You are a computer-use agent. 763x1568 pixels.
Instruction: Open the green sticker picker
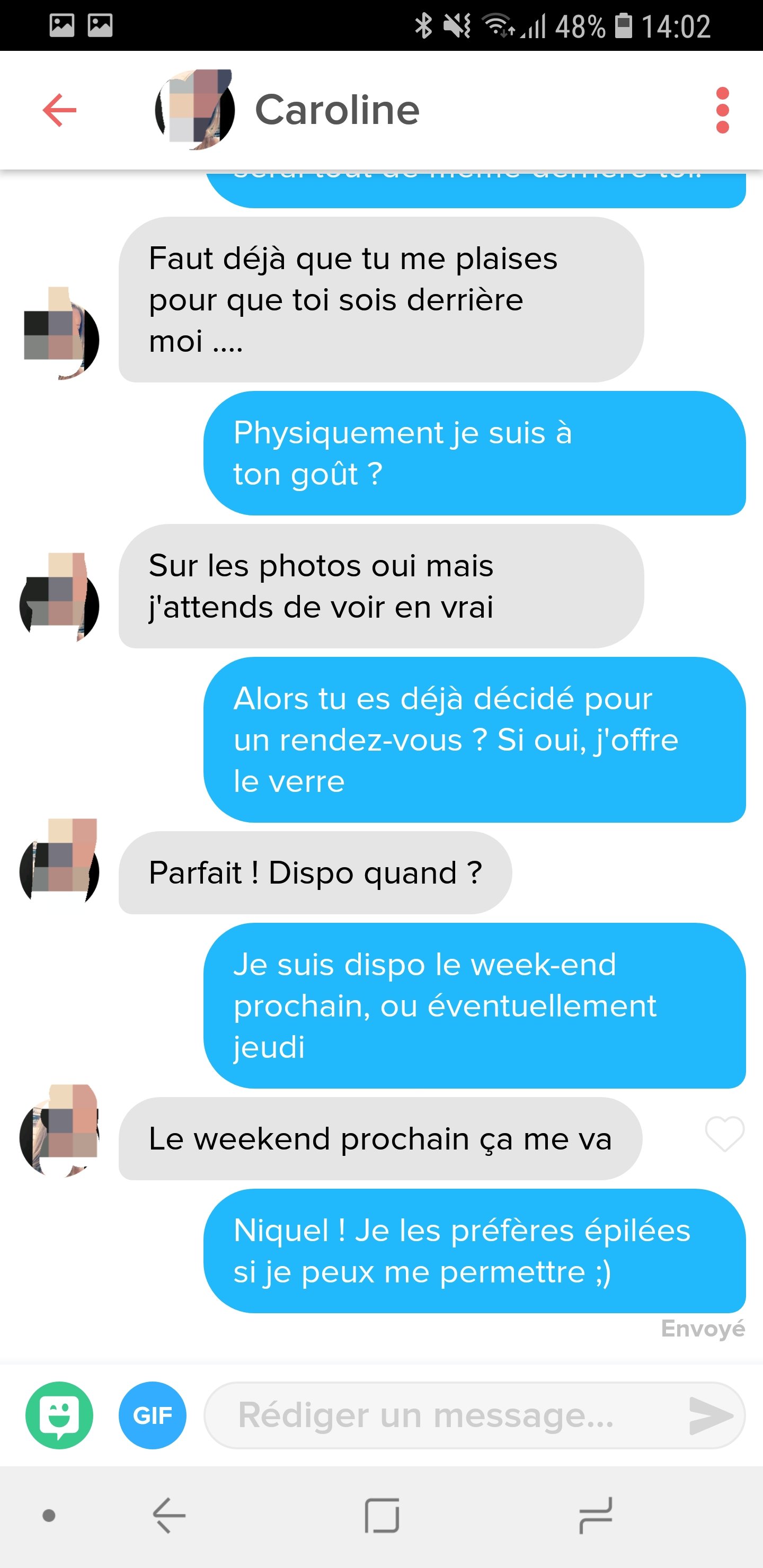click(60, 1414)
